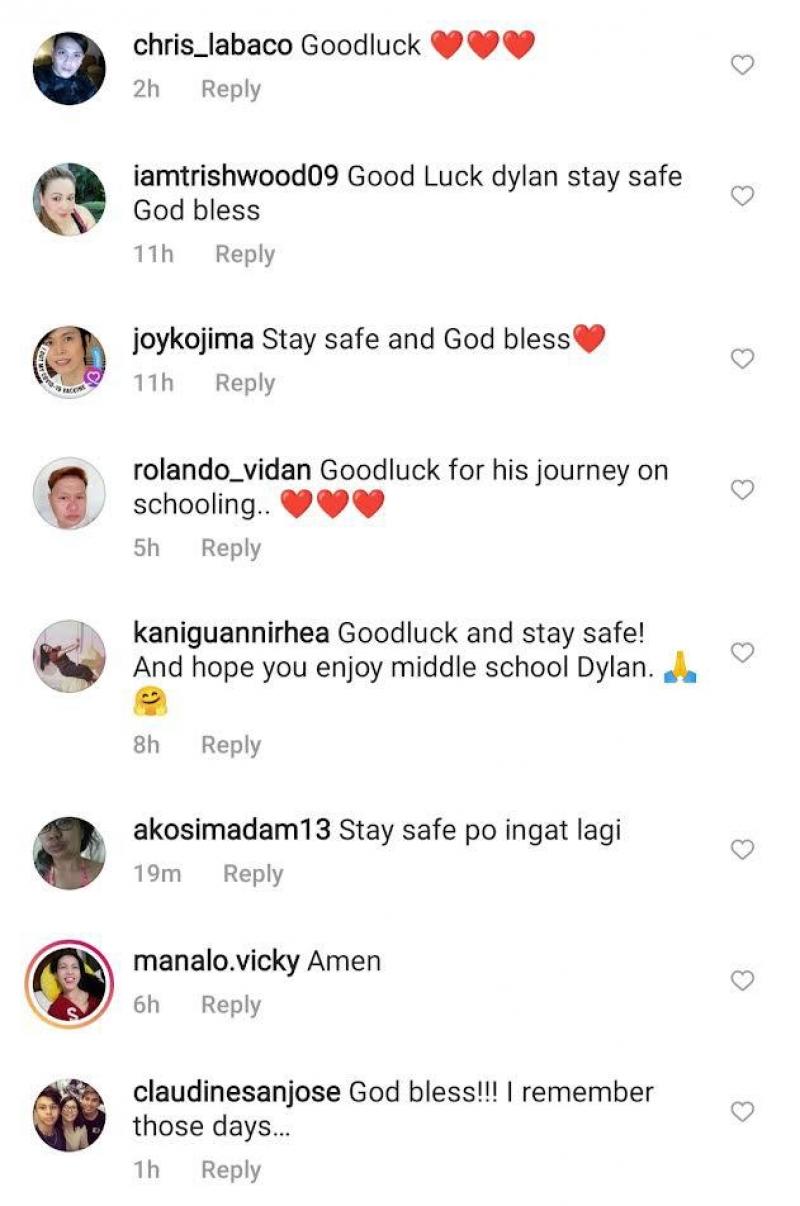Like manalo.vicky's Amen comment
Viewport: 800px width, 1206px height.
[741, 980]
